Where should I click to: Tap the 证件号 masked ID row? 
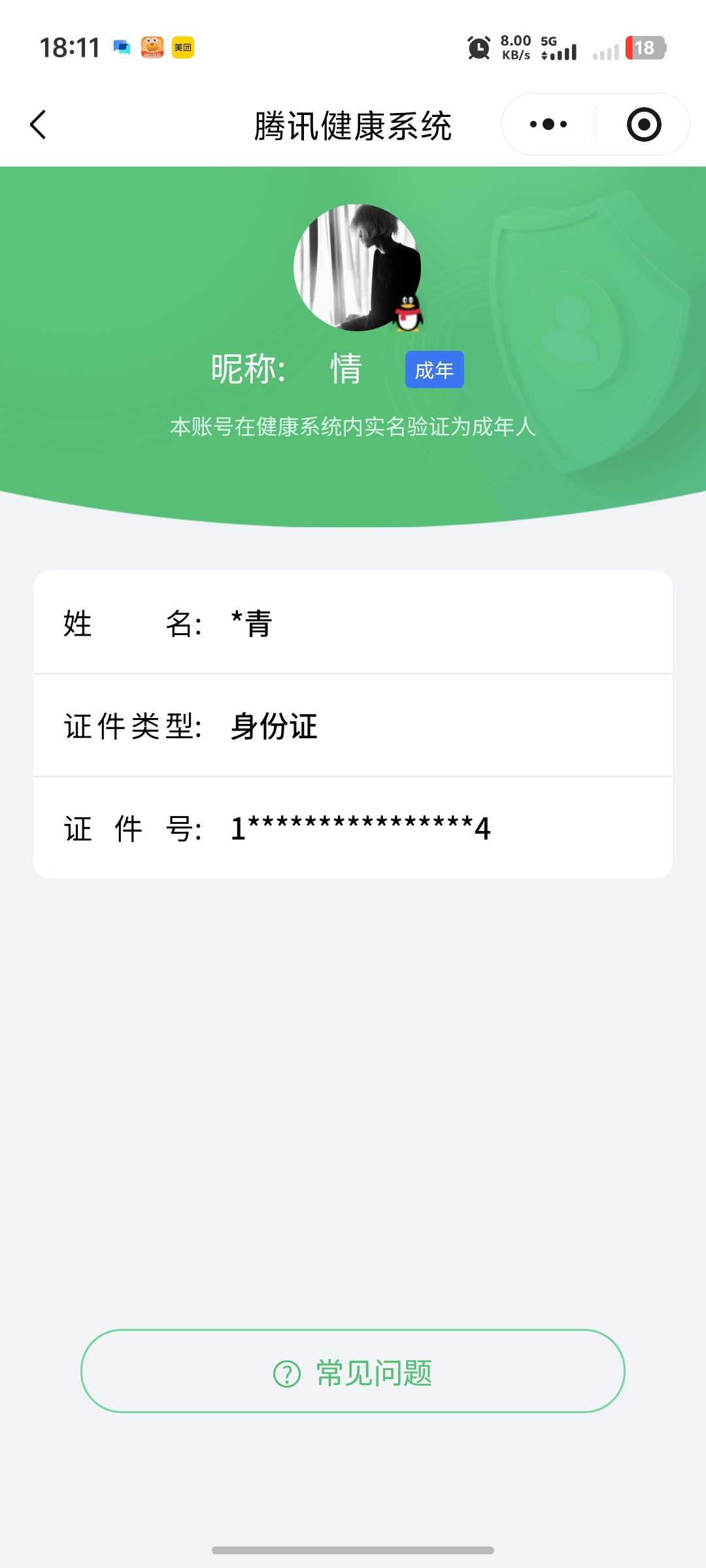point(353,828)
